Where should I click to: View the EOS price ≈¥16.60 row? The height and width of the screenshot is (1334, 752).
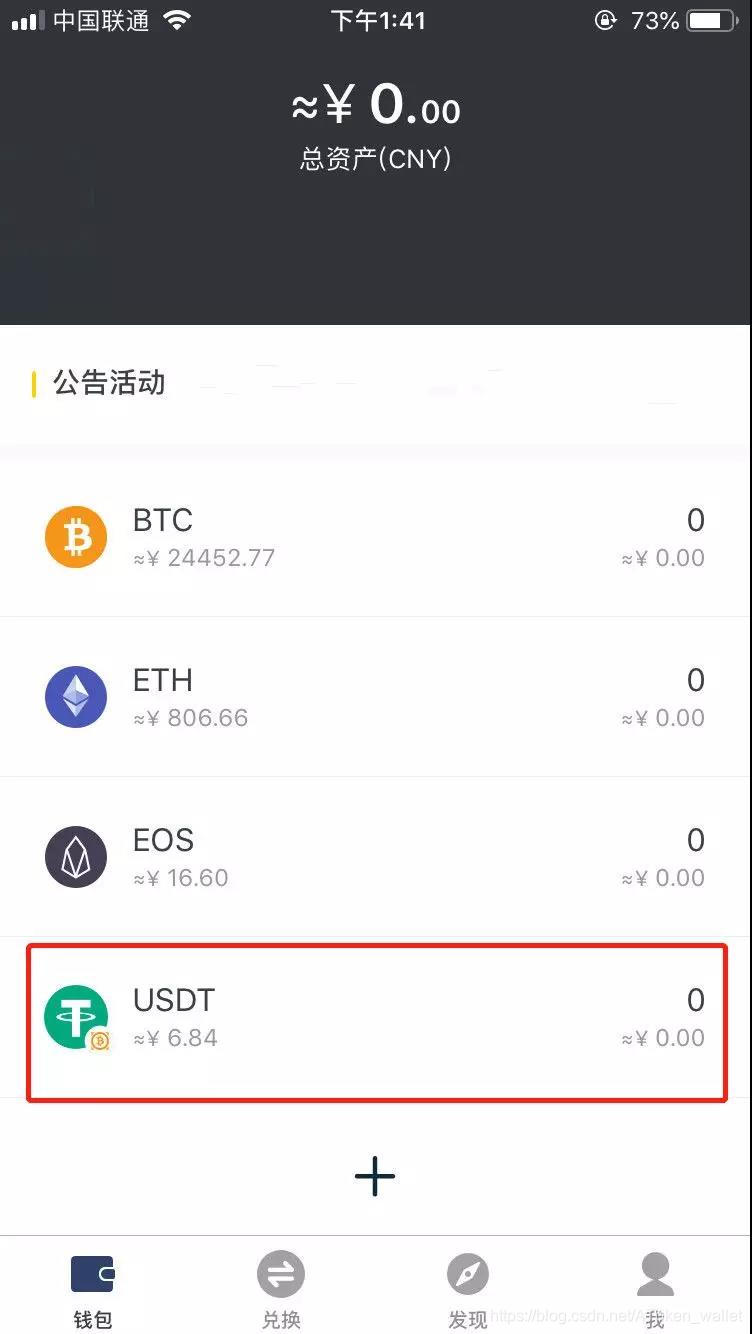click(376, 857)
